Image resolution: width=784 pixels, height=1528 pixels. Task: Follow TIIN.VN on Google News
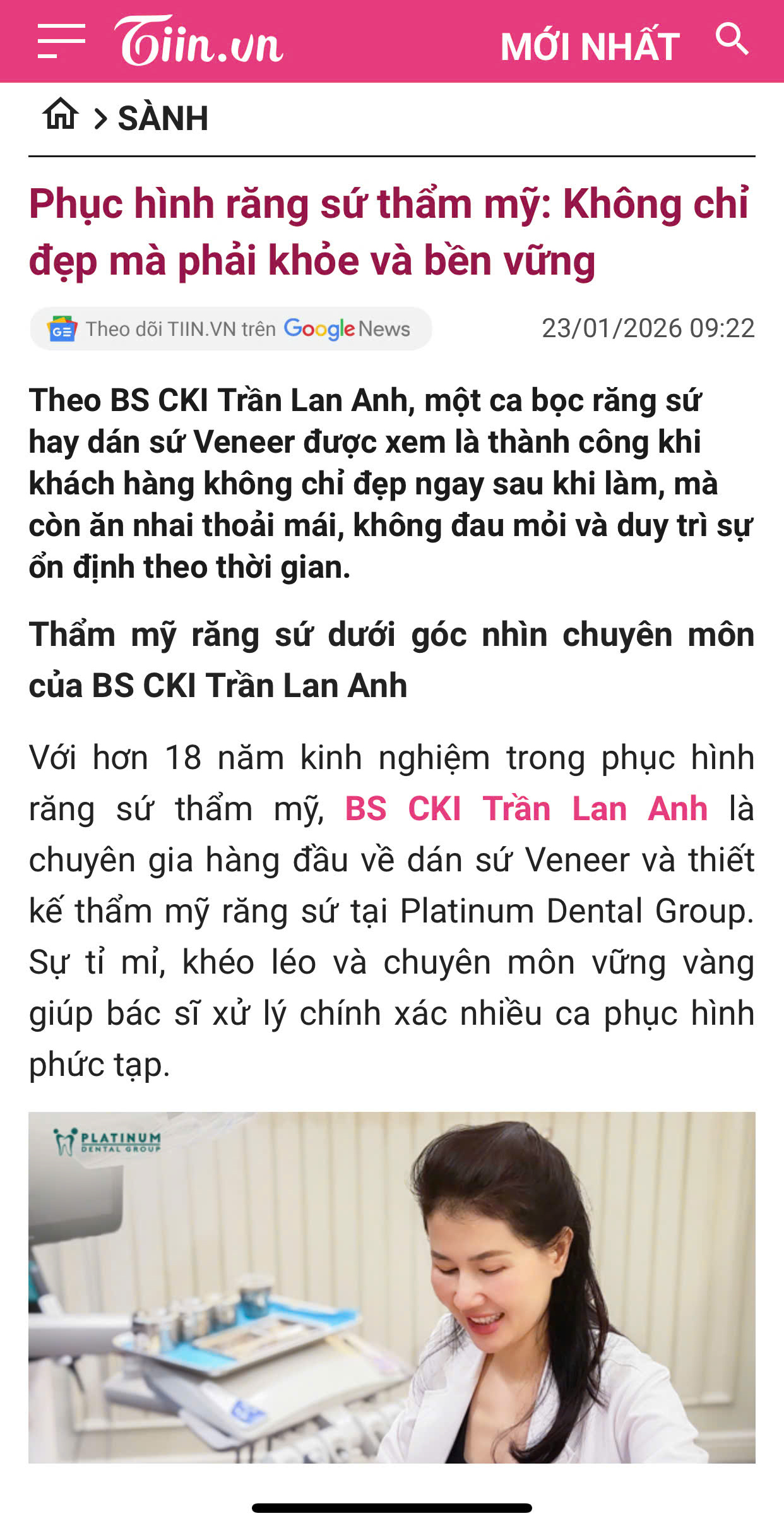click(231, 329)
